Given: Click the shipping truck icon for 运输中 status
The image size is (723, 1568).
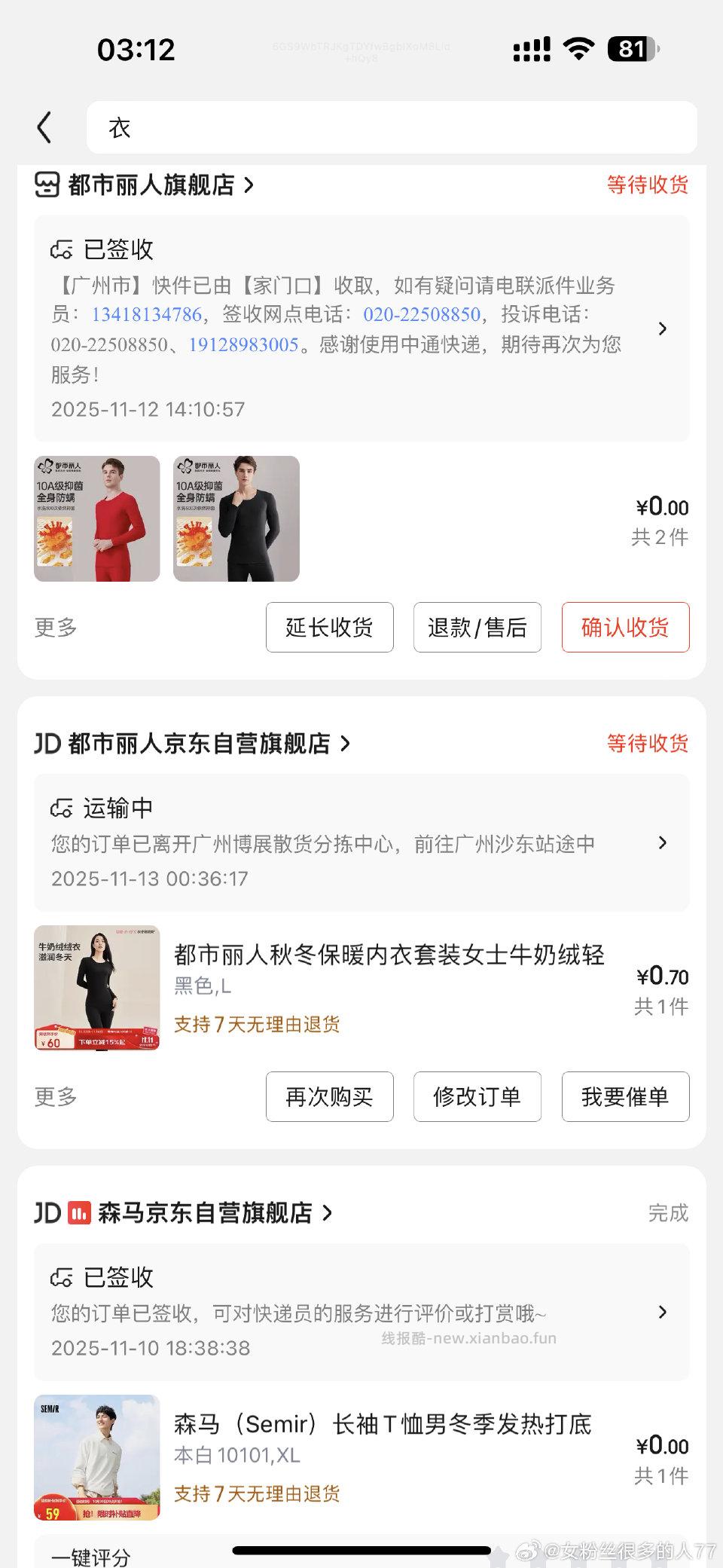Looking at the screenshot, I should tap(62, 807).
